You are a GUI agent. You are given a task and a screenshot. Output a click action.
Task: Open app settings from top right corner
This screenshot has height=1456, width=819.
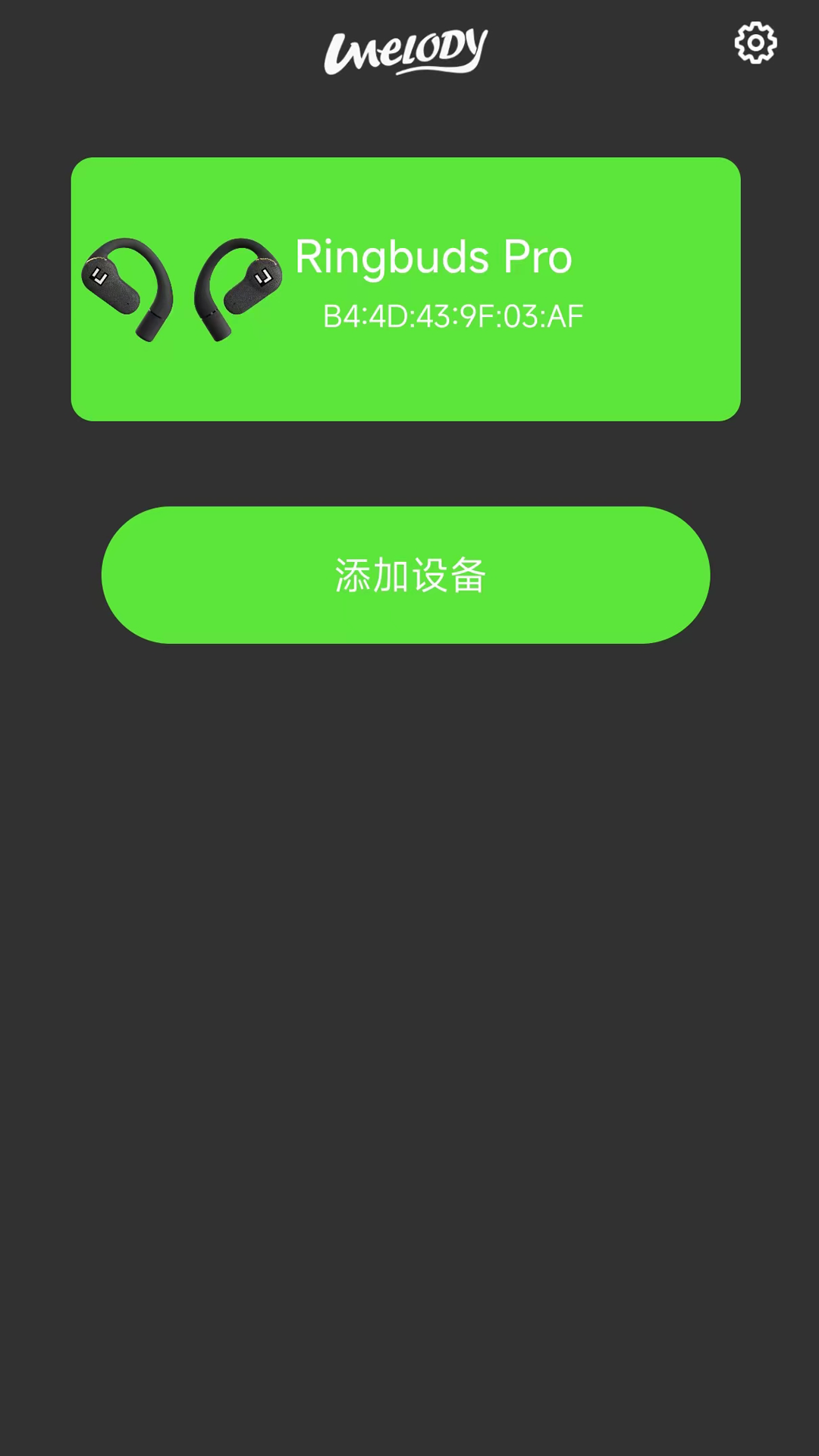(x=755, y=44)
